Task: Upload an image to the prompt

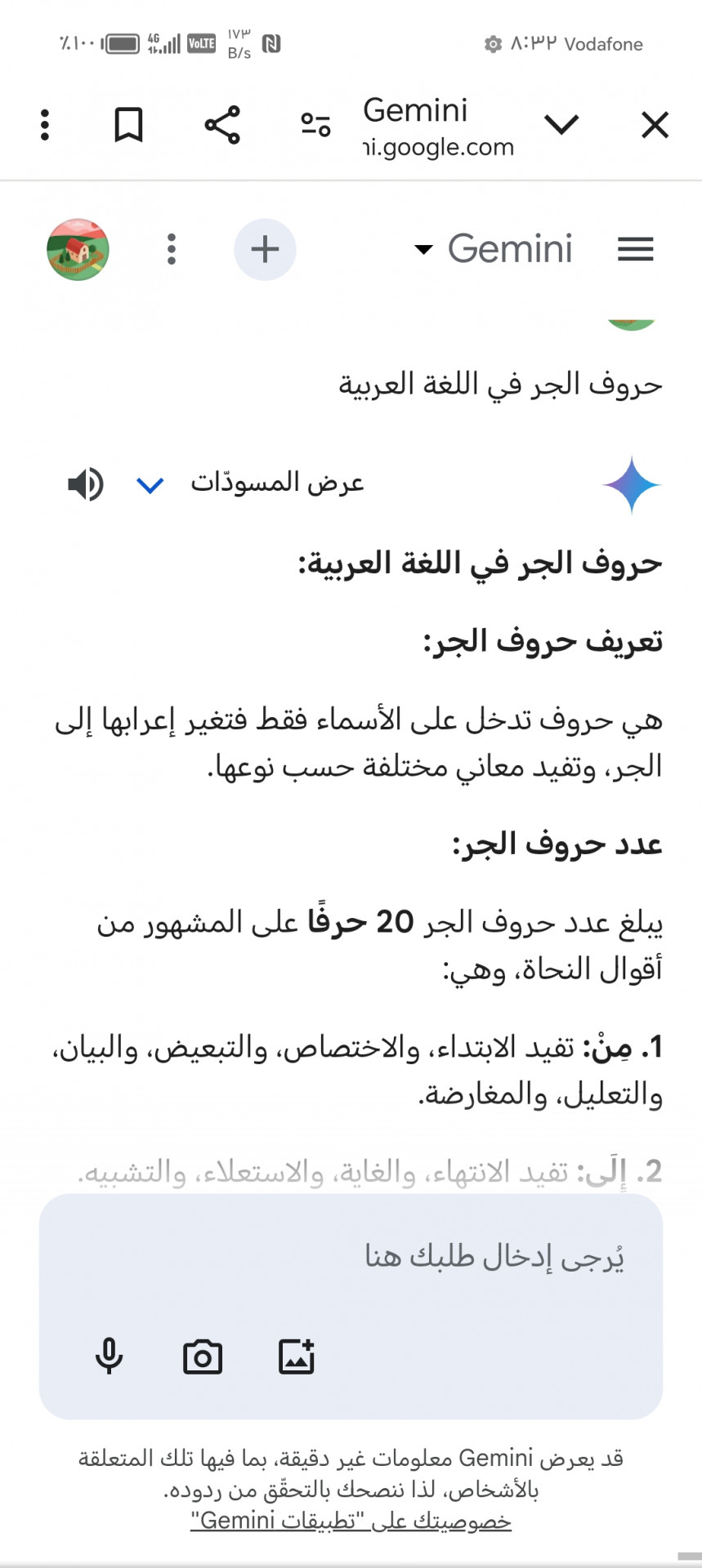Action: 297,1357
